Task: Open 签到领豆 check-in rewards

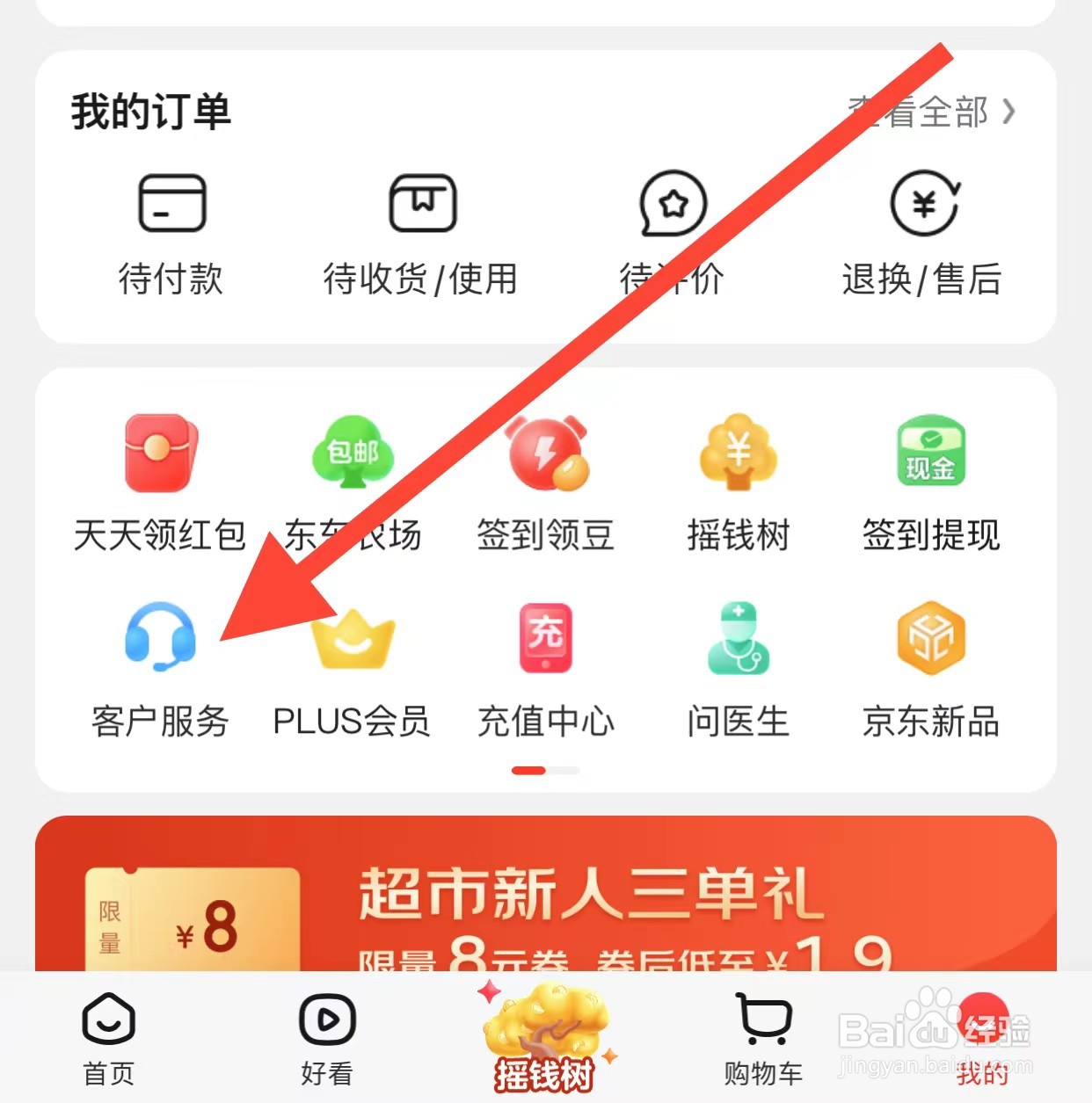Action: pyautogui.click(x=546, y=483)
